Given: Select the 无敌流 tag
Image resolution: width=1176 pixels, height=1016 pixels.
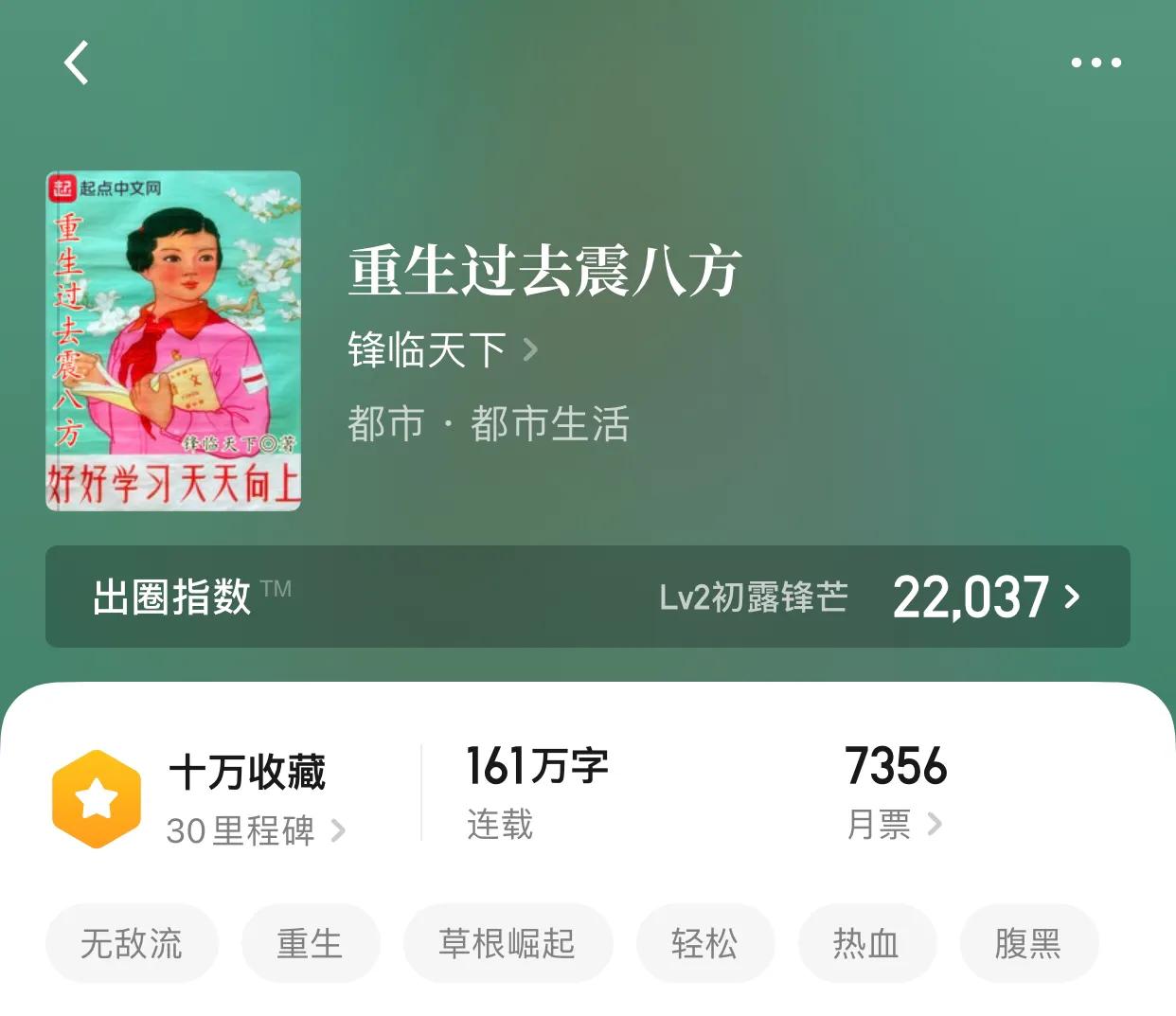Looking at the screenshot, I should pyautogui.click(x=132, y=943).
